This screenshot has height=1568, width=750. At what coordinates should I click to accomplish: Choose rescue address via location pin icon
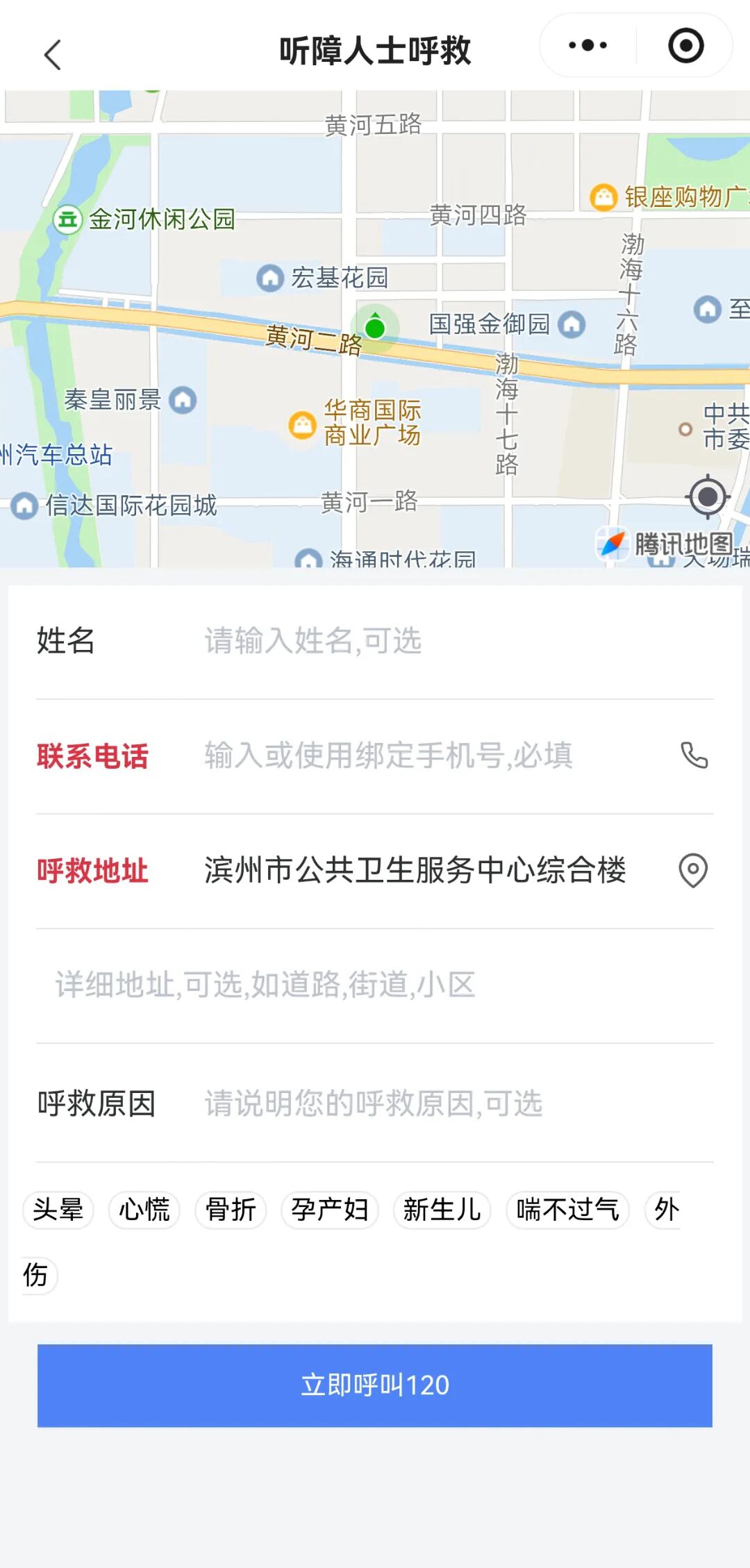coord(692,870)
